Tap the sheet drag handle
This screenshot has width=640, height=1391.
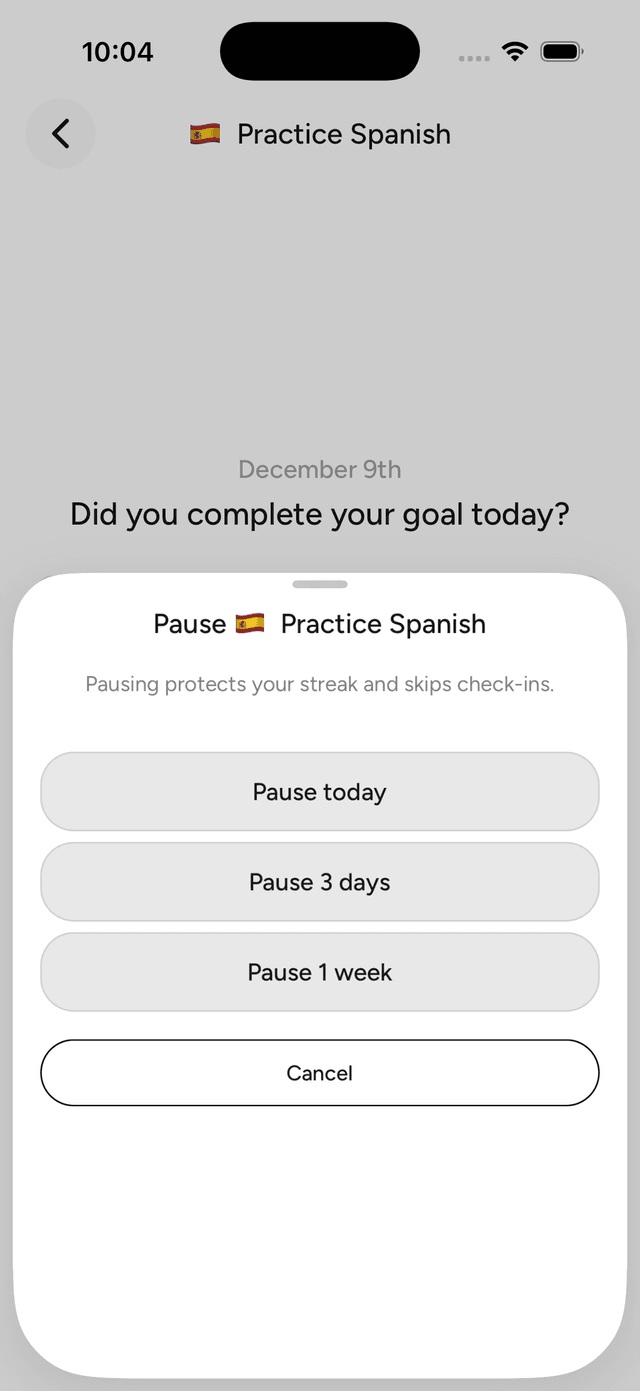point(320,584)
